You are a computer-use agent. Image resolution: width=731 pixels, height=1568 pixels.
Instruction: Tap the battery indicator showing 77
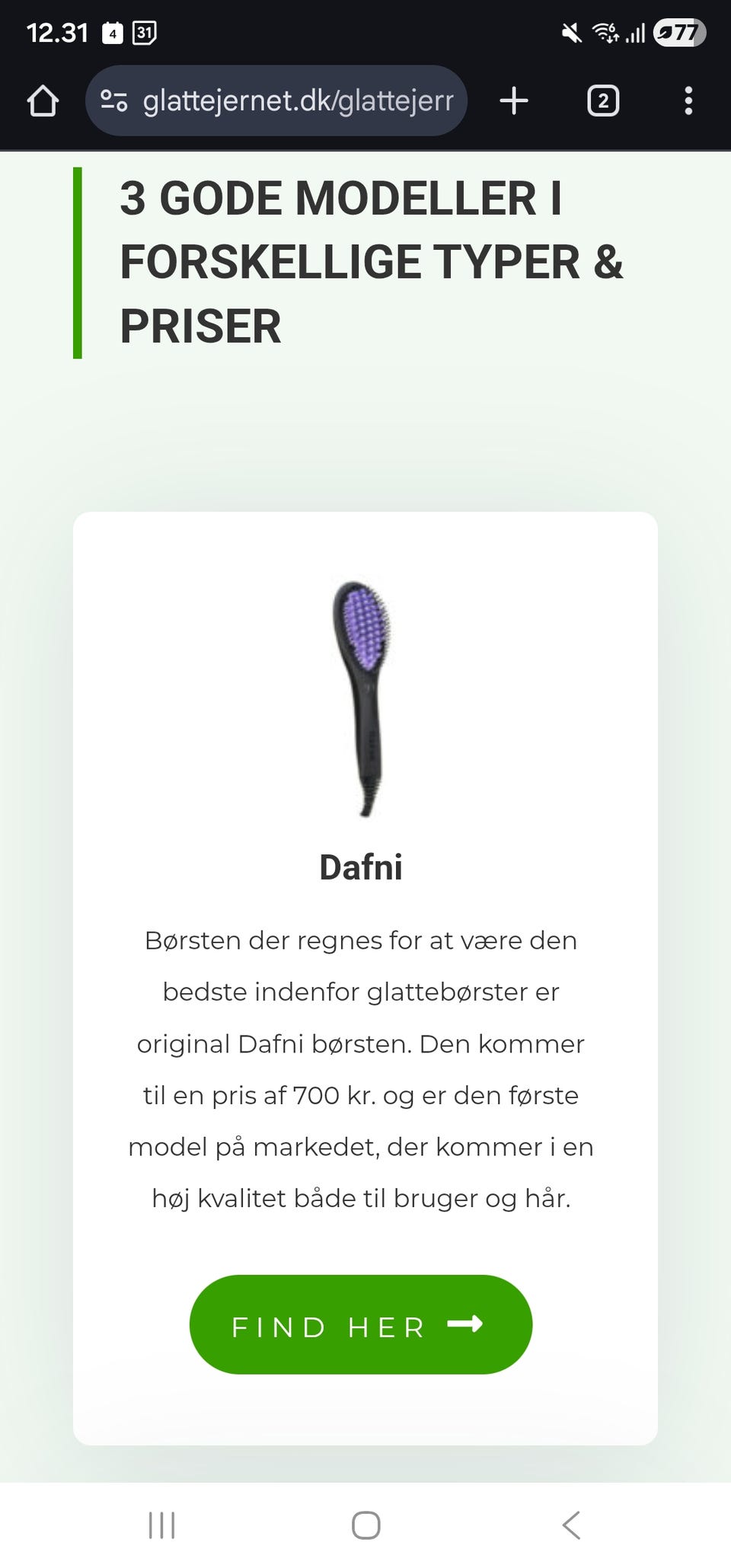coord(678,32)
